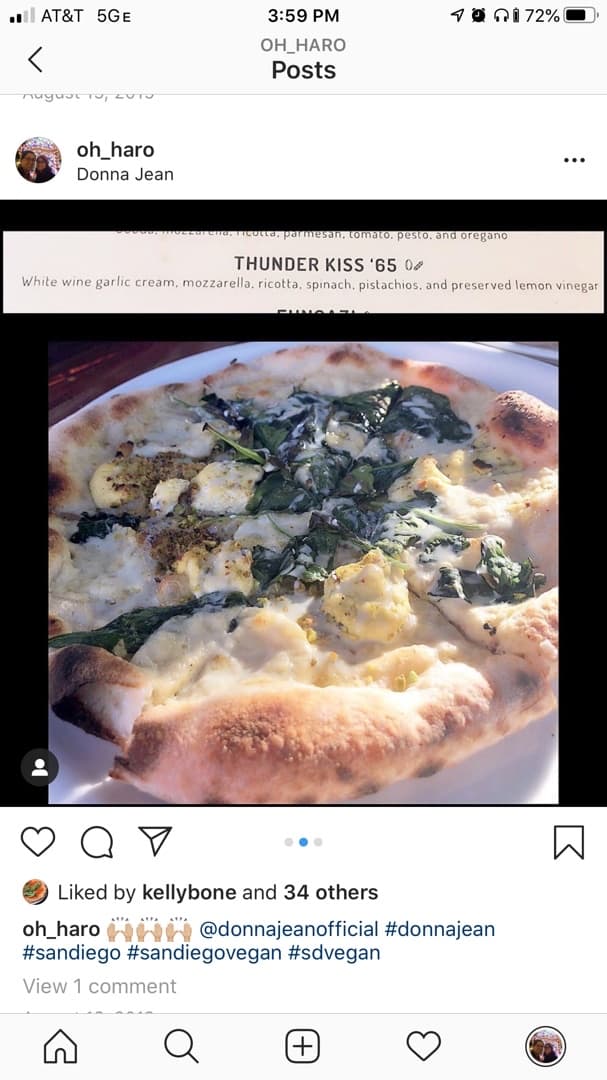Open oh_haro's profile picture
Screen dimensions: 607x1080
(38, 160)
